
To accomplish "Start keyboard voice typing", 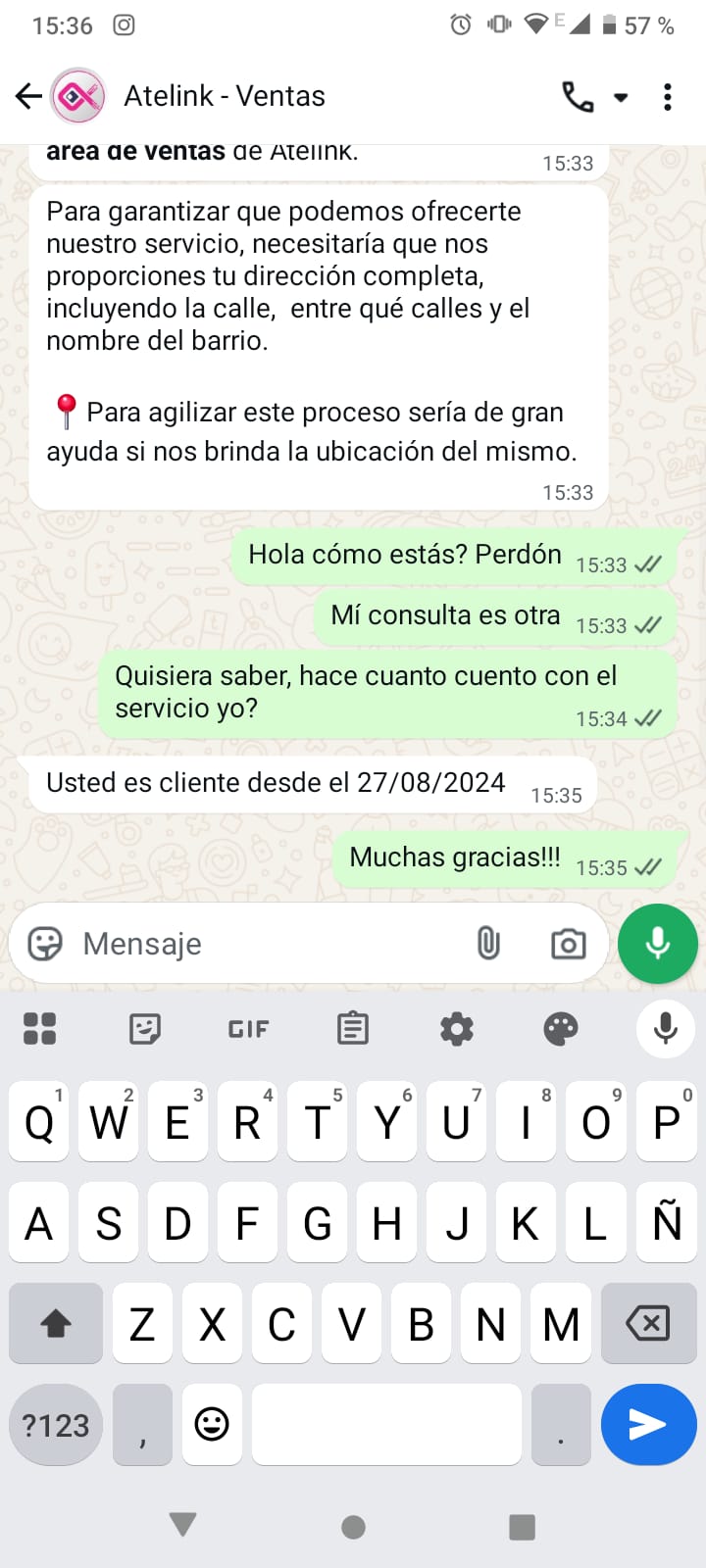I will coord(666,1029).
